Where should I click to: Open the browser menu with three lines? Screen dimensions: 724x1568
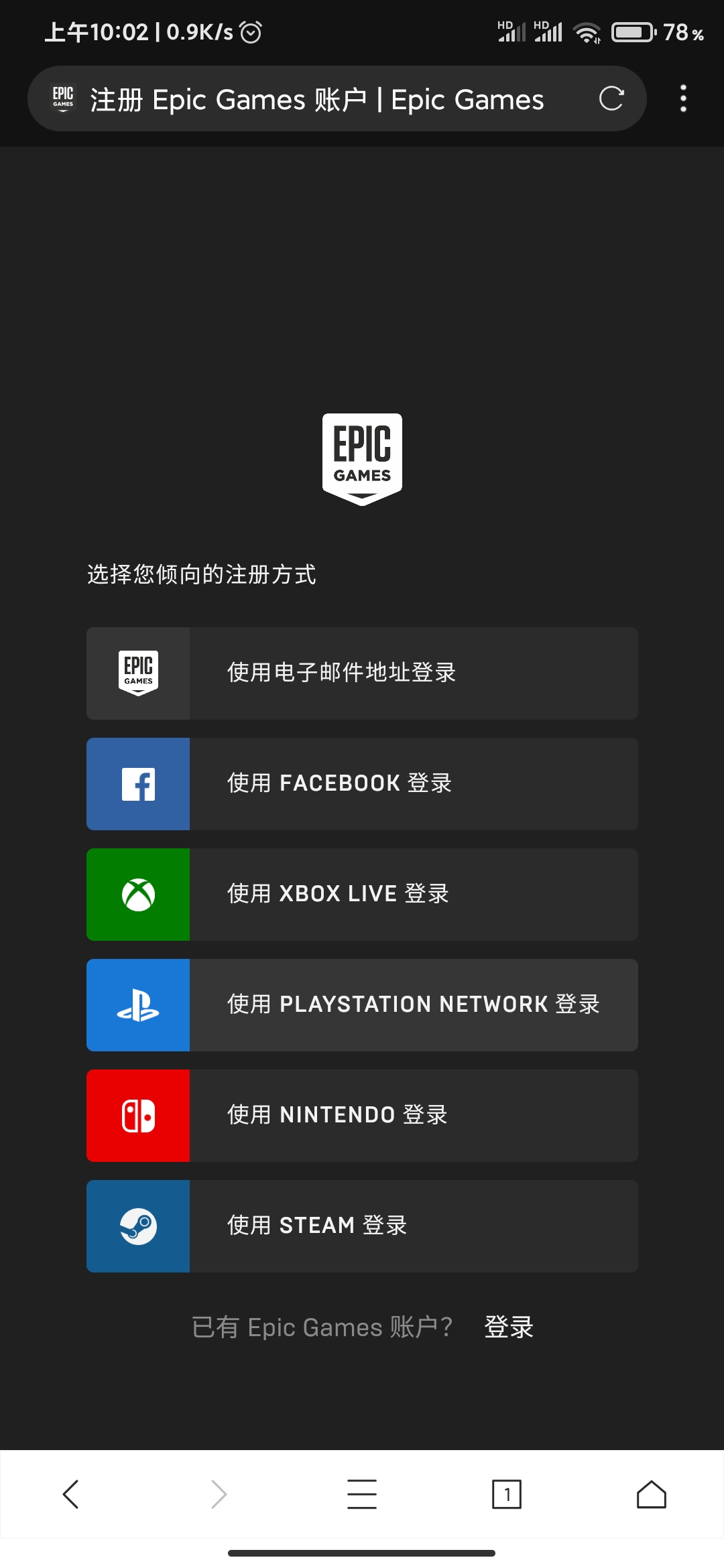coord(362,1494)
